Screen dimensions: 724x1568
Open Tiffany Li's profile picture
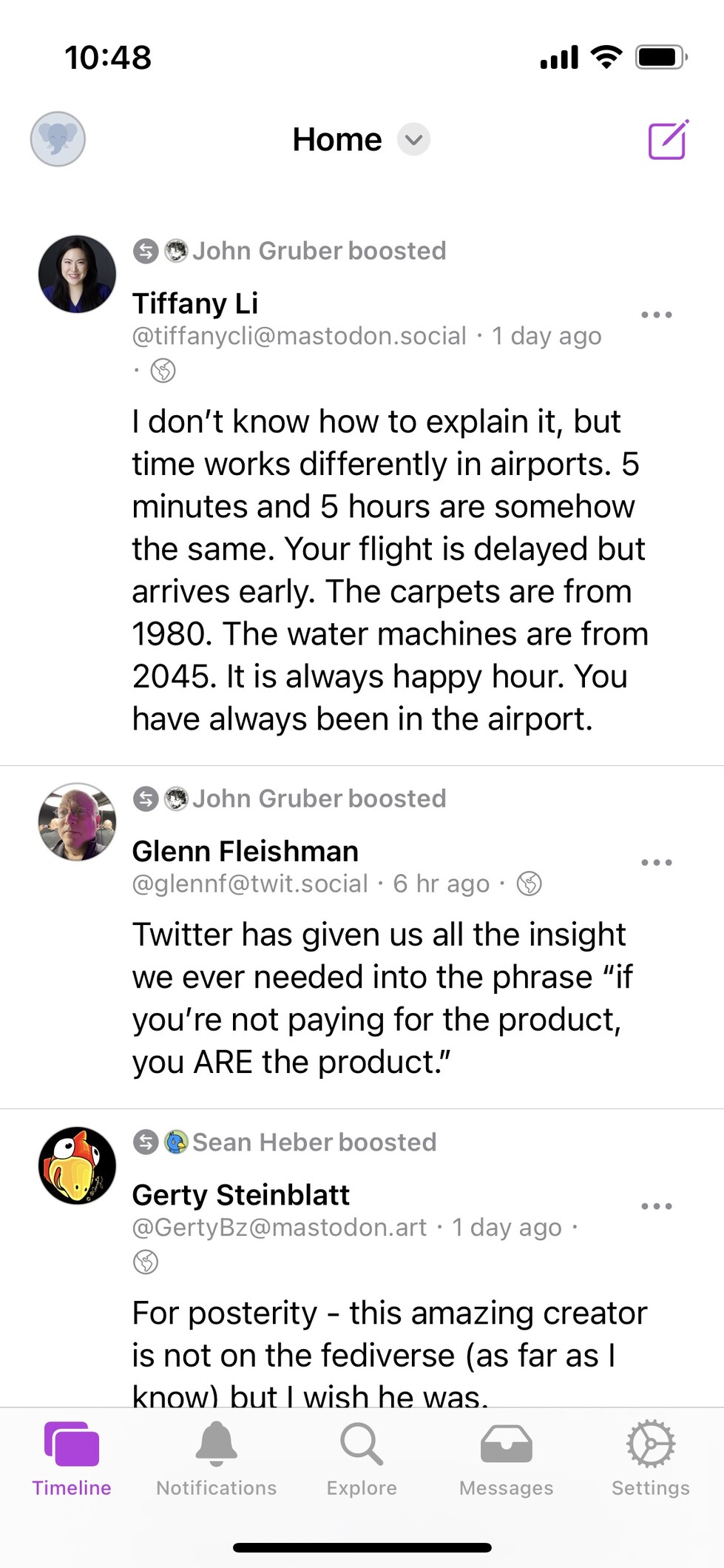pos(77,275)
